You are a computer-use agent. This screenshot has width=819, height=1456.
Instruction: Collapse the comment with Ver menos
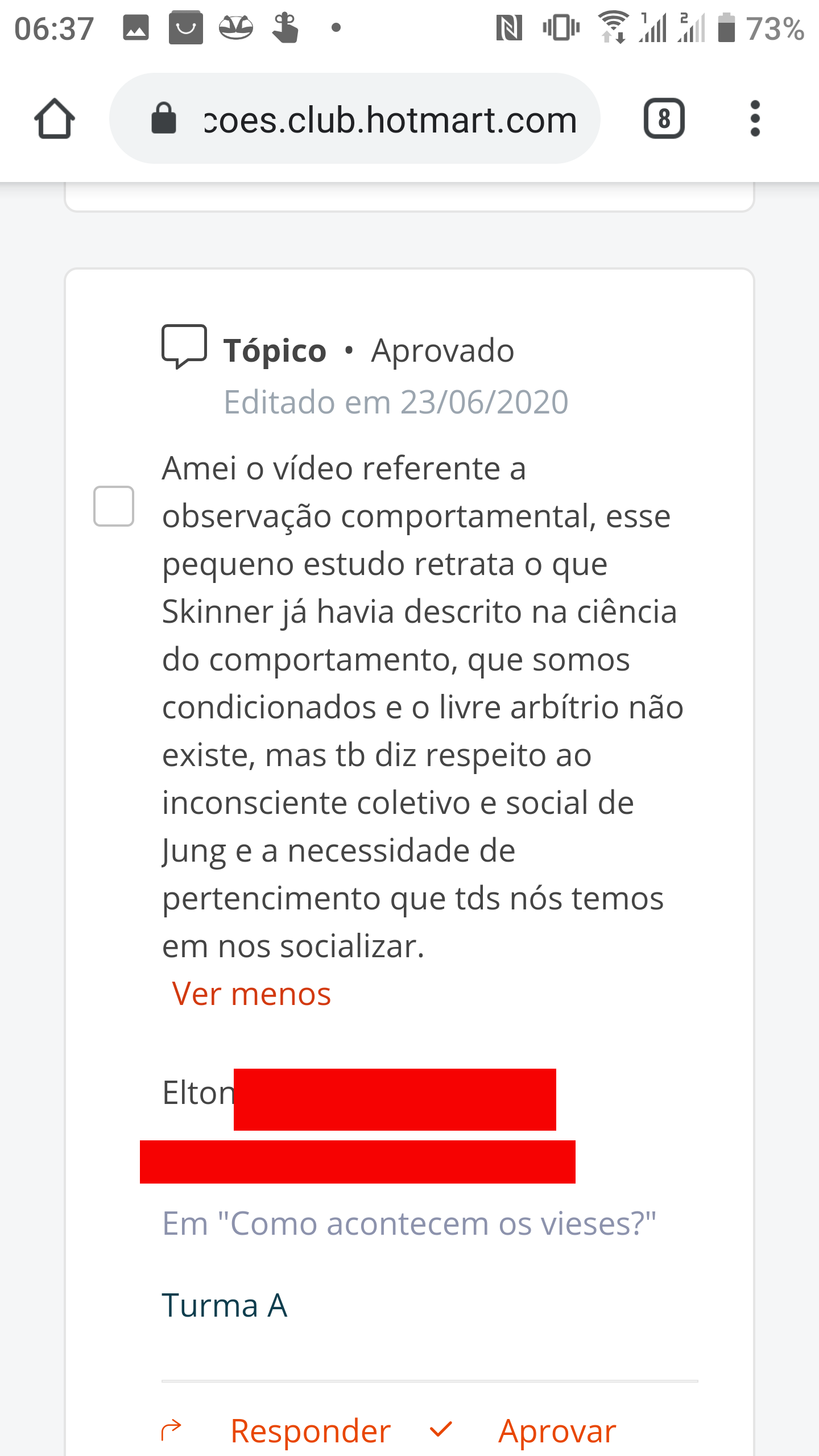[251, 994]
